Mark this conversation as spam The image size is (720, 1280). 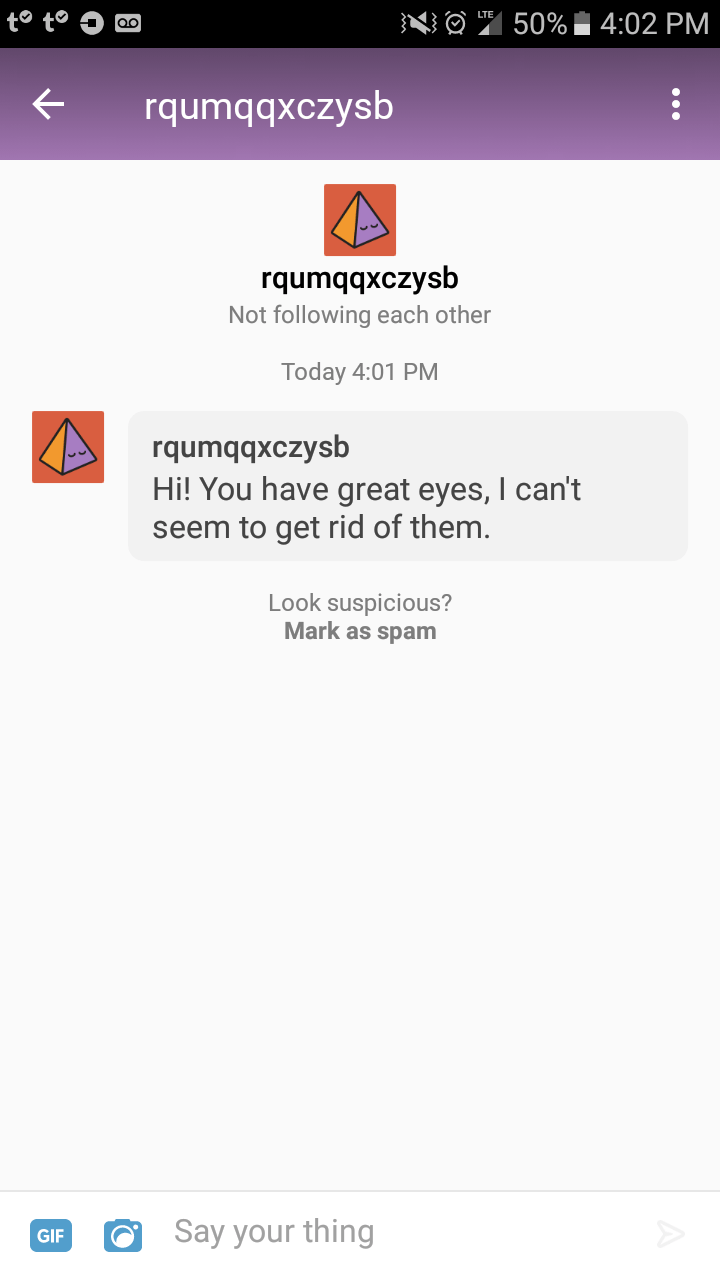(360, 631)
